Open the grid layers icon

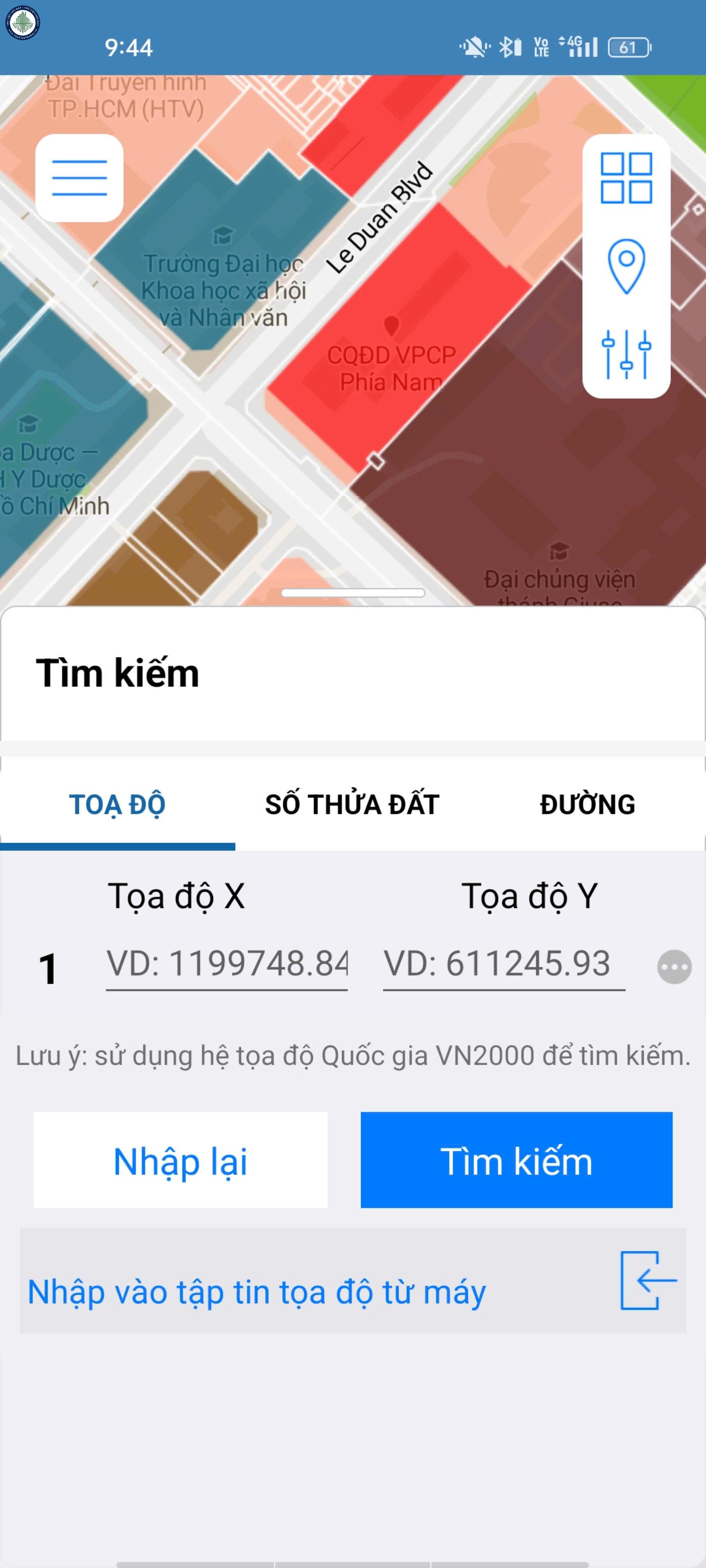coord(626,178)
